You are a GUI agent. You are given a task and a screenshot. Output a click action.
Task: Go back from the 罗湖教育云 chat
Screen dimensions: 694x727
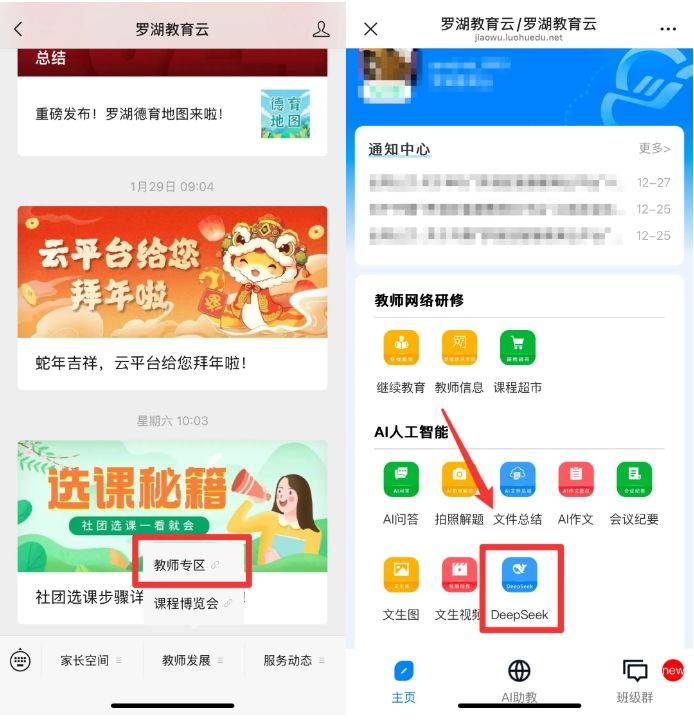18,30
